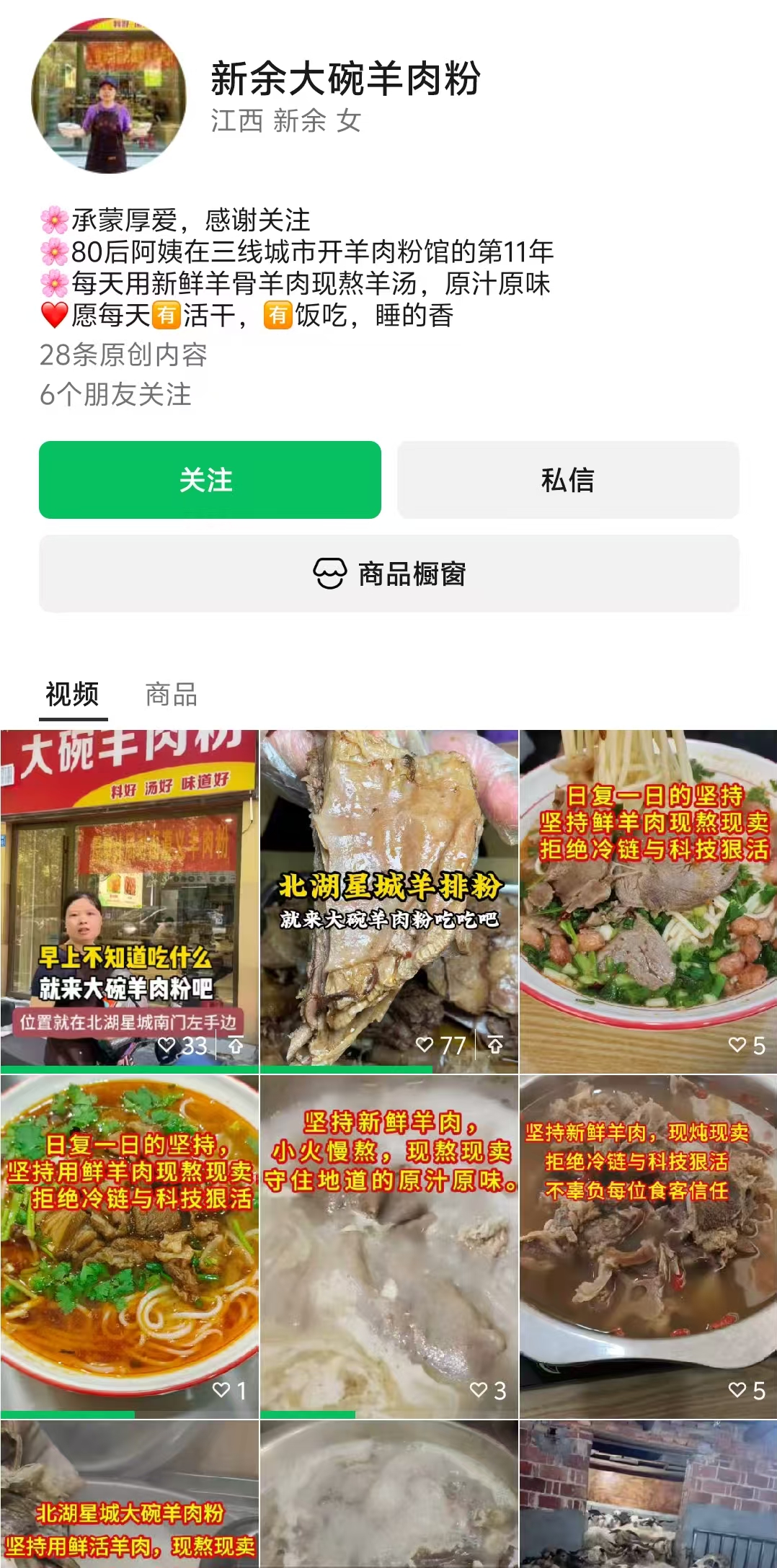Play the 小火慢熬，现熬现卖 video
This screenshot has width=777, height=1568.
[x=389, y=1247]
